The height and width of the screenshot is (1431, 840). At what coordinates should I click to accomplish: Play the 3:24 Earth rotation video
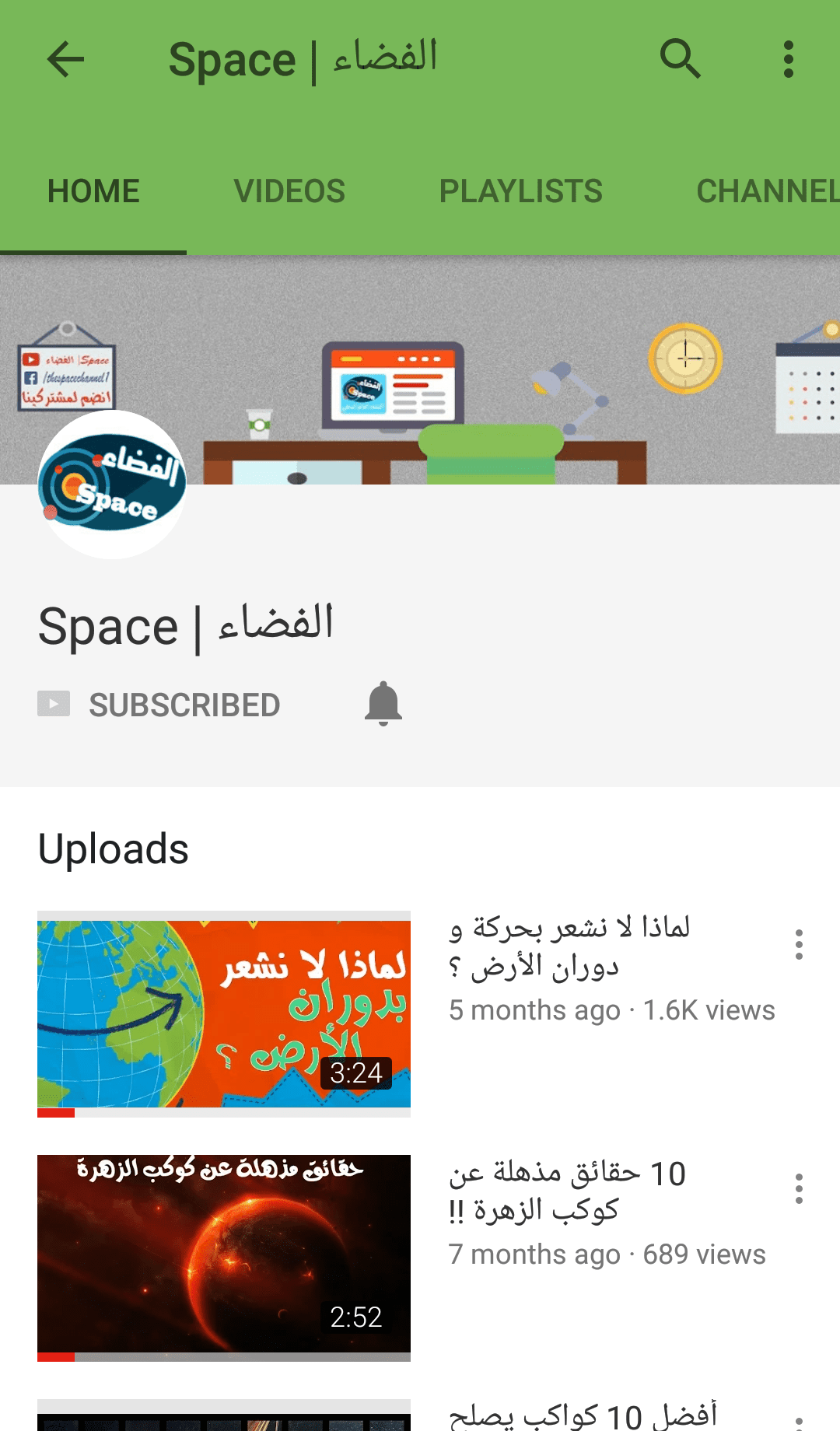point(224,1013)
